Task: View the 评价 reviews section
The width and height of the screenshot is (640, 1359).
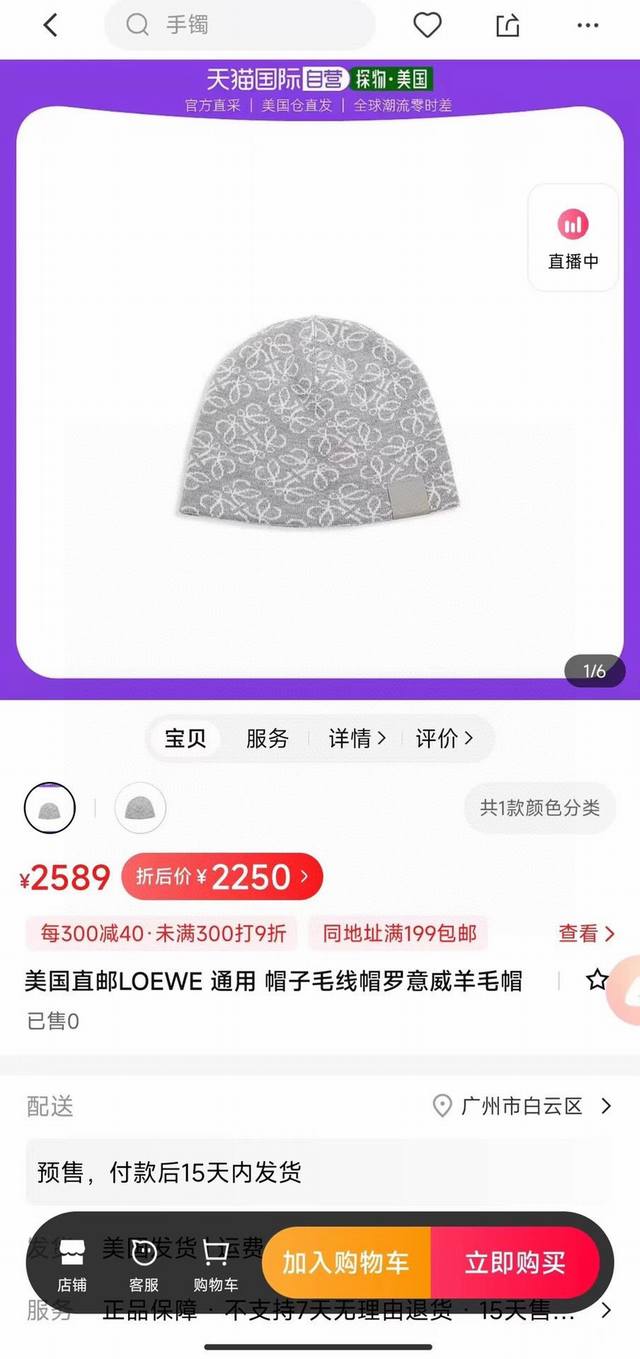Action: click(444, 739)
